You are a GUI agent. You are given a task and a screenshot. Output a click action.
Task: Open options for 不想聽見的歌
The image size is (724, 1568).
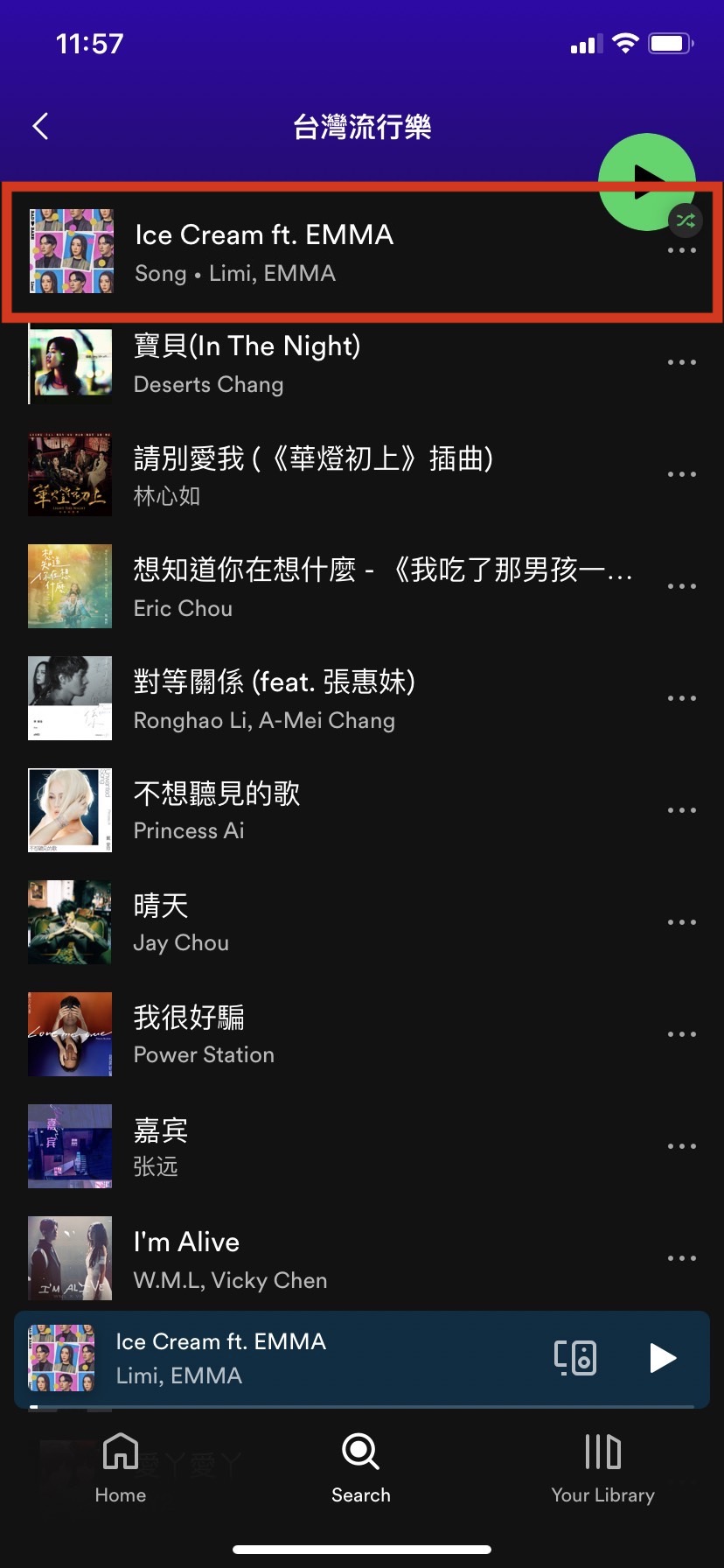tap(681, 810)
